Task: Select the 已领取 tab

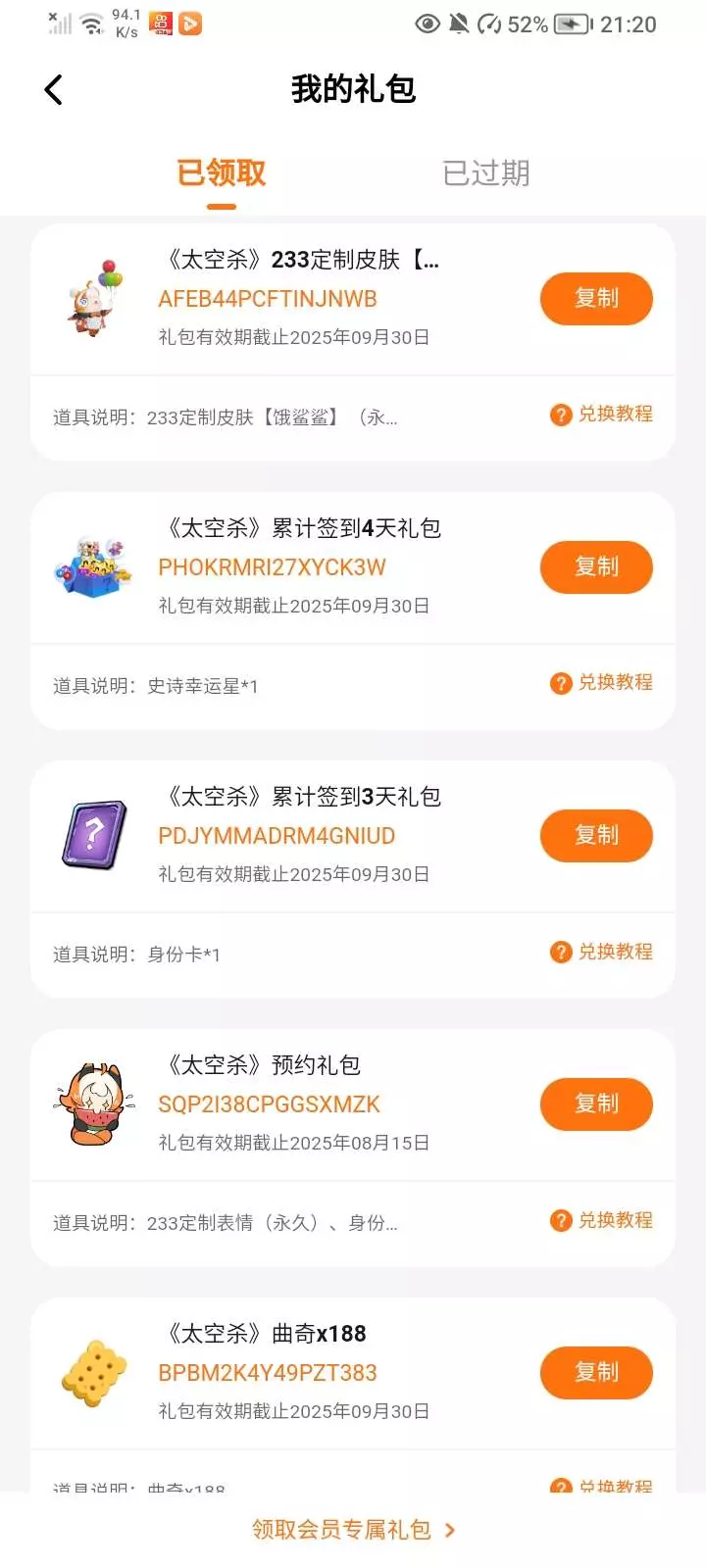Action: click(222, 173)
